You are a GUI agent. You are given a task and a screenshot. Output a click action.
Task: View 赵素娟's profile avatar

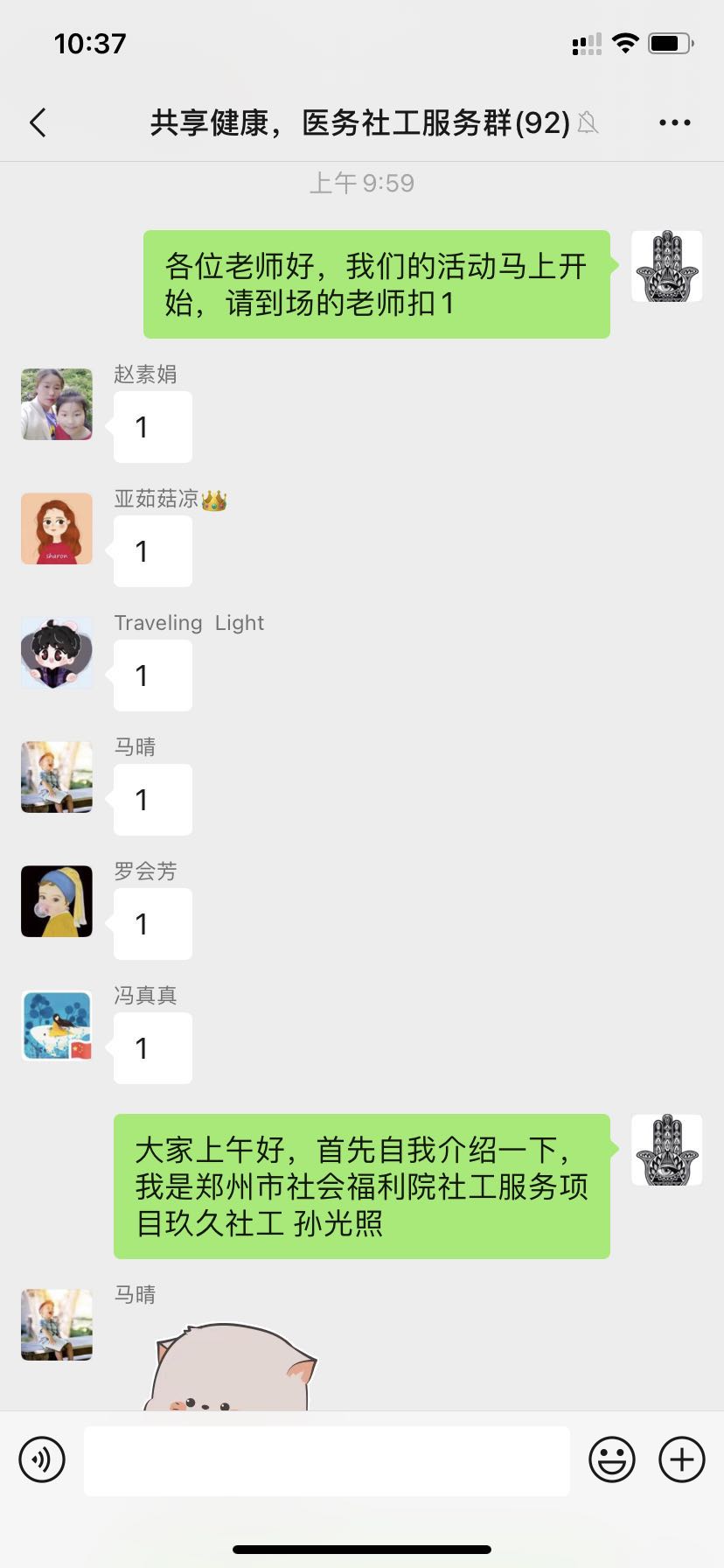pos(57,404)
